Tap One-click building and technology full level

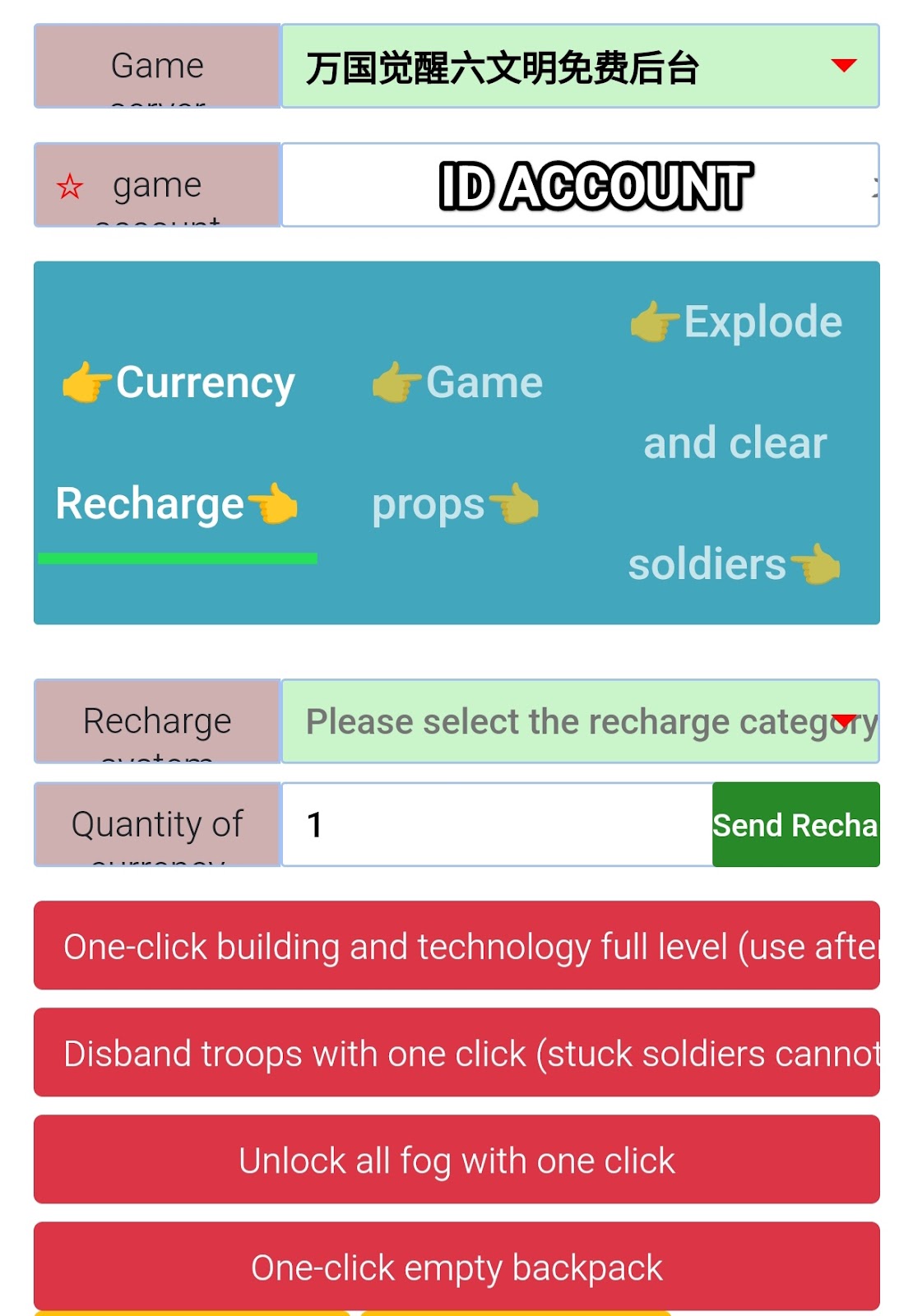(x=456, y=946)
